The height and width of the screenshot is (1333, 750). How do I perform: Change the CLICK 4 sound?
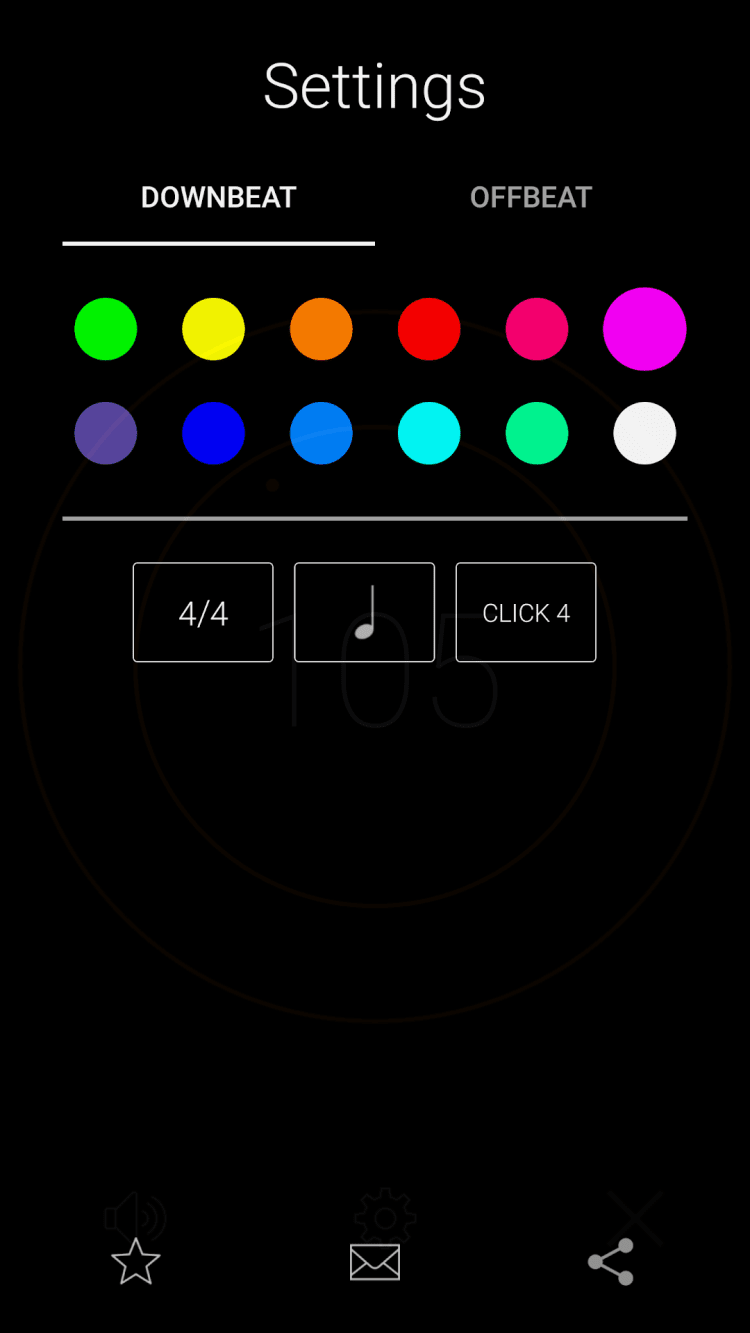(526, 612)
